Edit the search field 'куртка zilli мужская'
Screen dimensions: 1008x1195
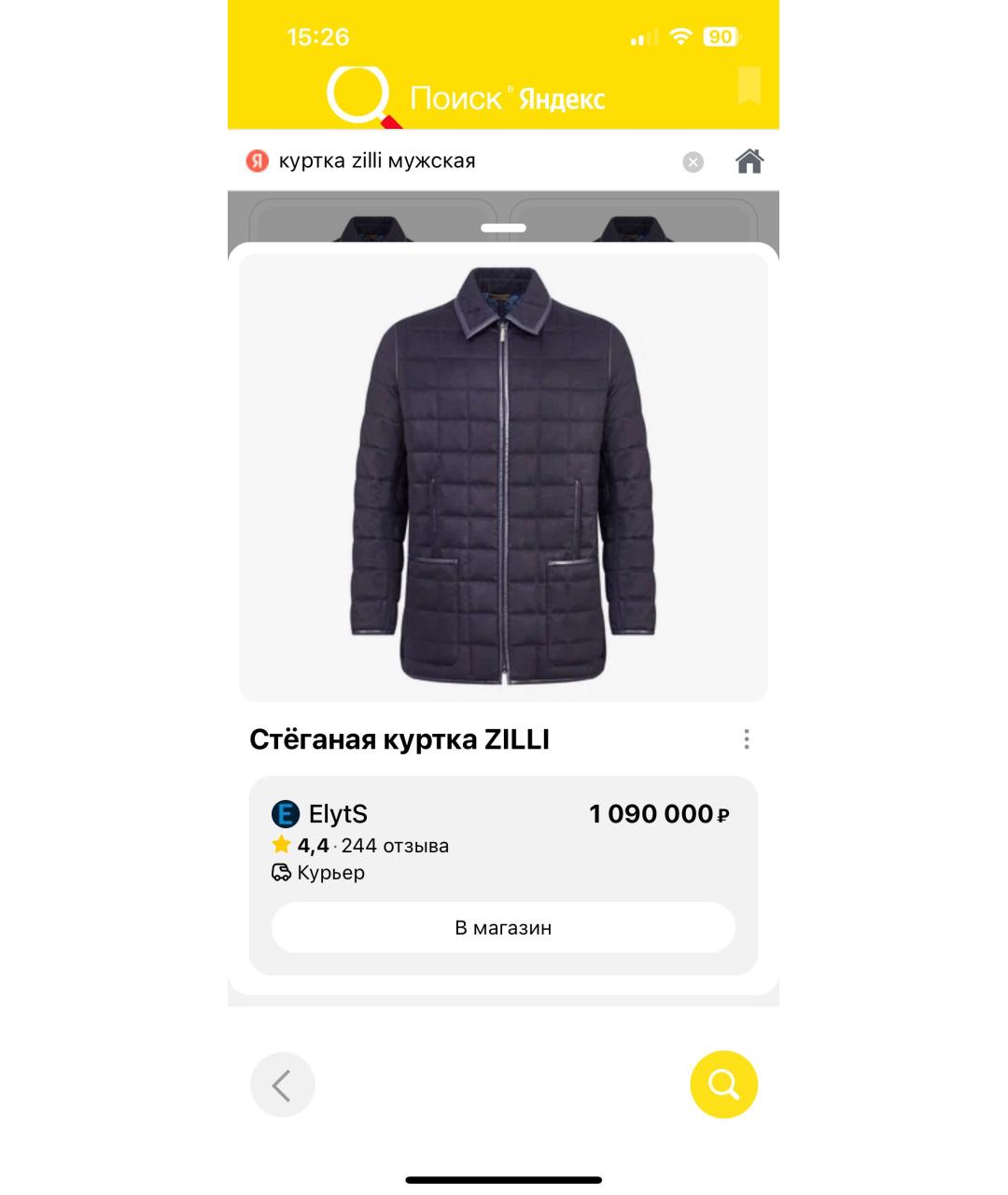[467, 162]
